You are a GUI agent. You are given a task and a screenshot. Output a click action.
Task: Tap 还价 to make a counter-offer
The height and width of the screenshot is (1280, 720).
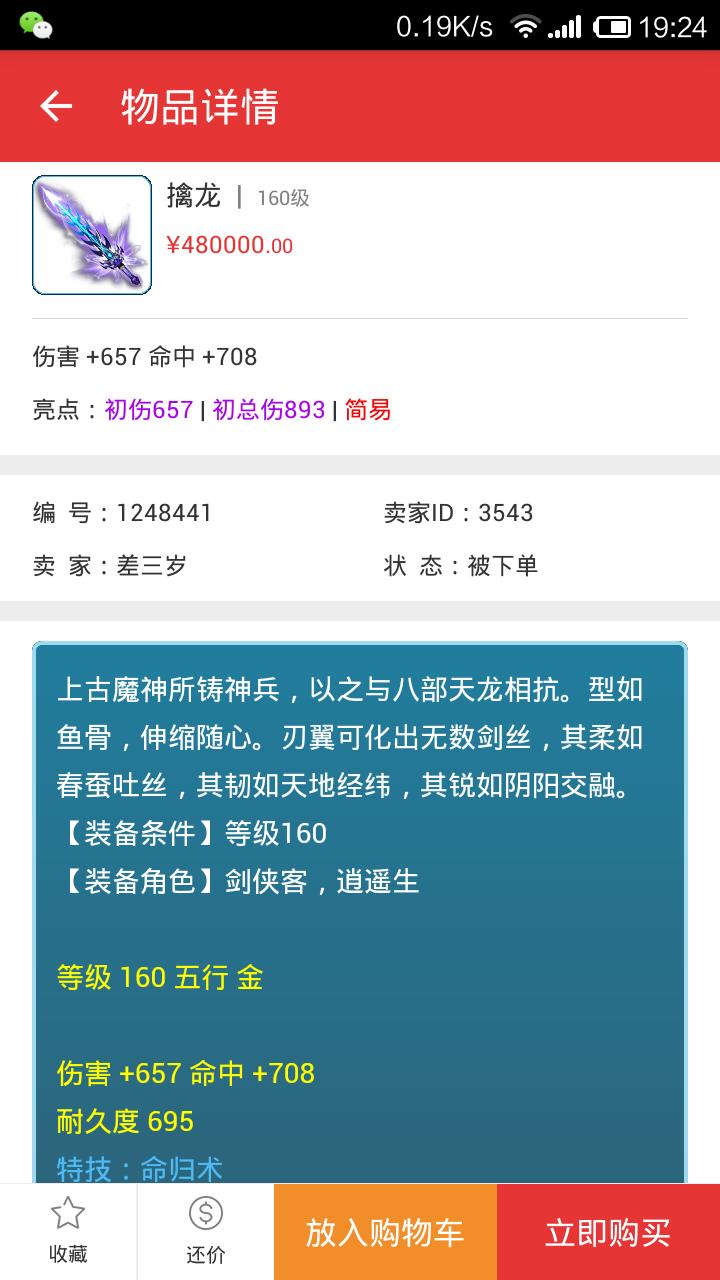205,1231
